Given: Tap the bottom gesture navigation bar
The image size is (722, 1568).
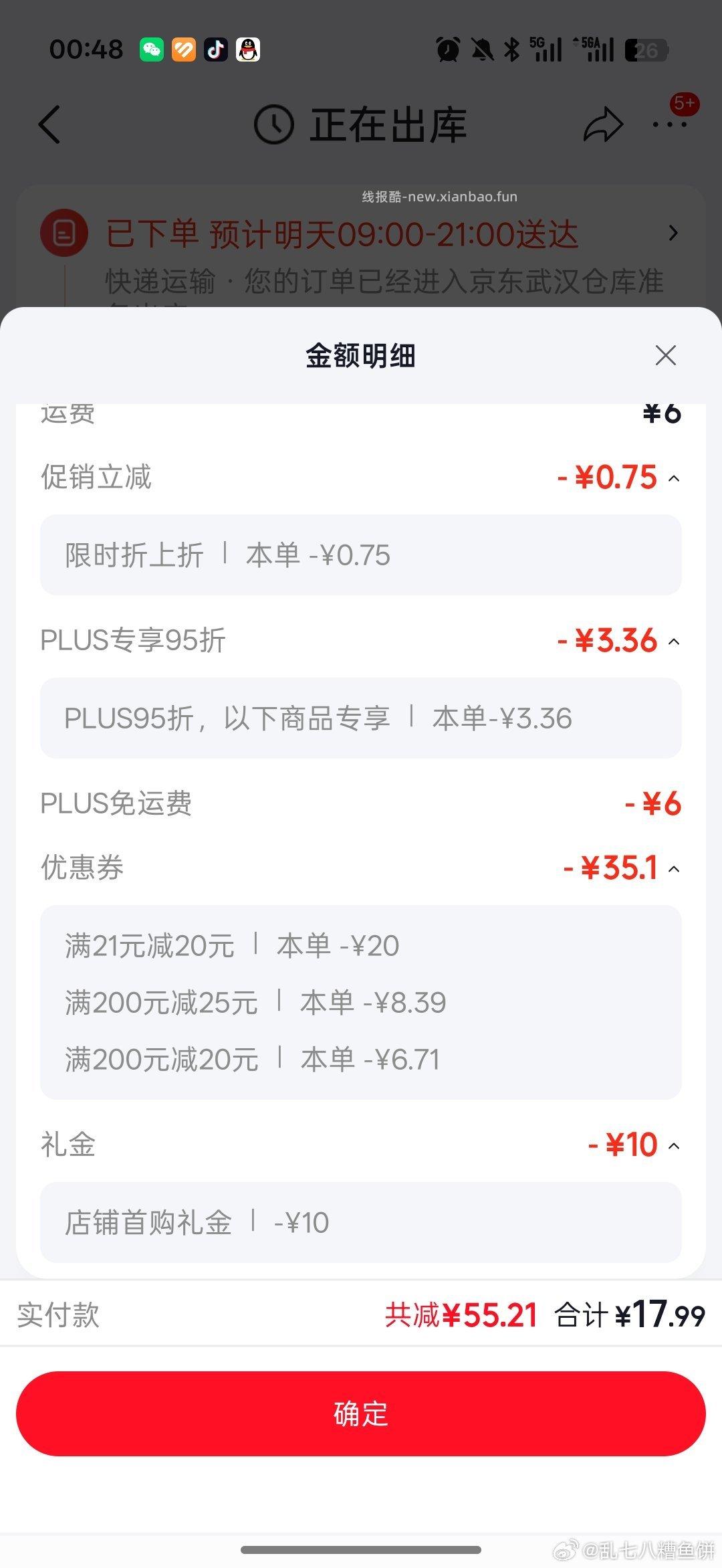Looking at the screenshot, I should click(361, 1550).
